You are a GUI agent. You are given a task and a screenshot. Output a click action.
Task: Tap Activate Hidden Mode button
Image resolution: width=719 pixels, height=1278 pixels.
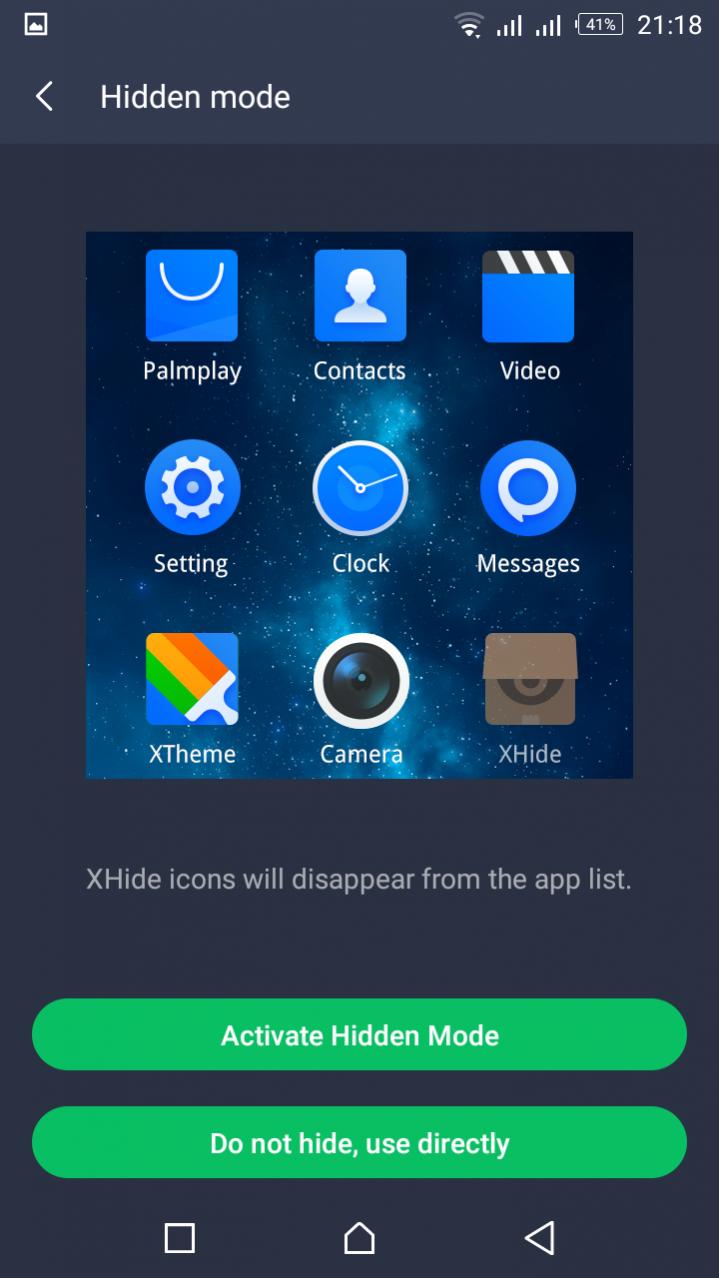click(x=359, y=1035)
